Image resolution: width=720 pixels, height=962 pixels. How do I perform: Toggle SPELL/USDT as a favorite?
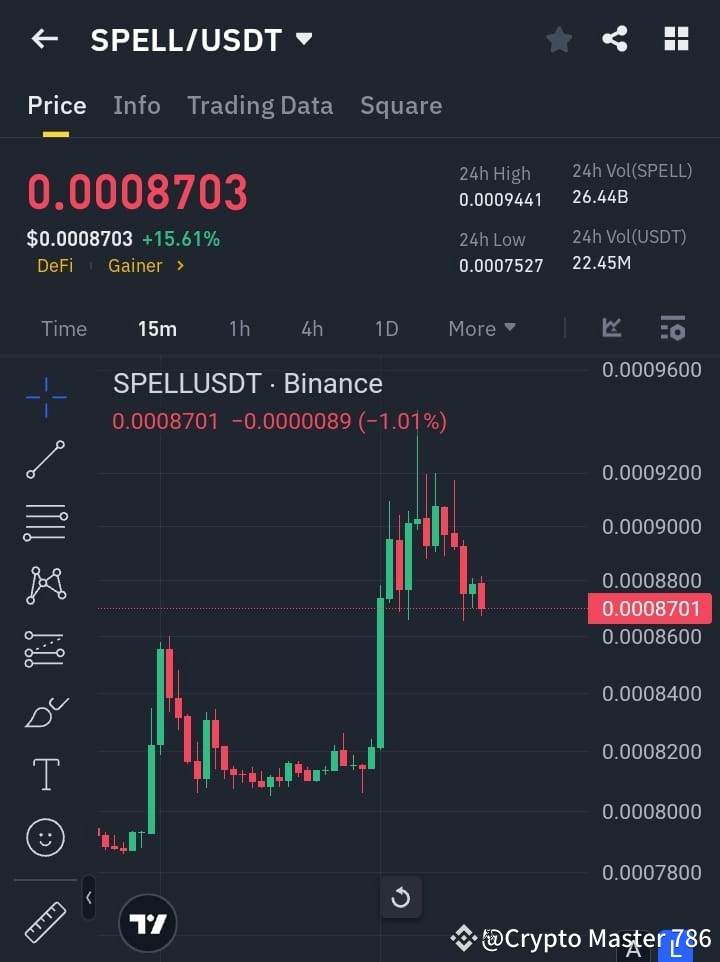coord(558,39)
